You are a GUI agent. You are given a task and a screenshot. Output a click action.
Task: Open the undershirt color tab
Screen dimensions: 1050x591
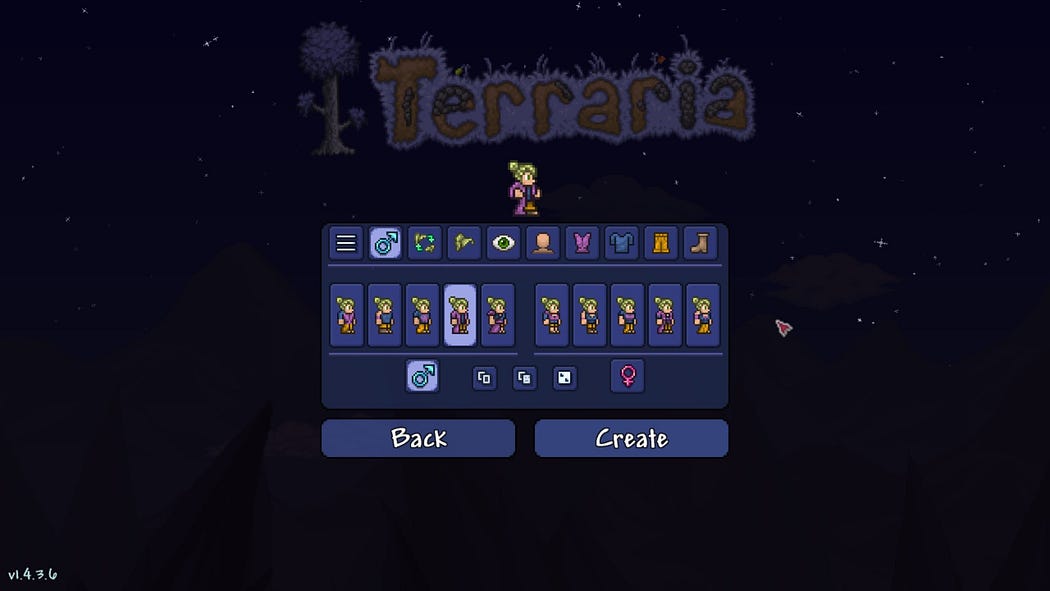(621, 243)
